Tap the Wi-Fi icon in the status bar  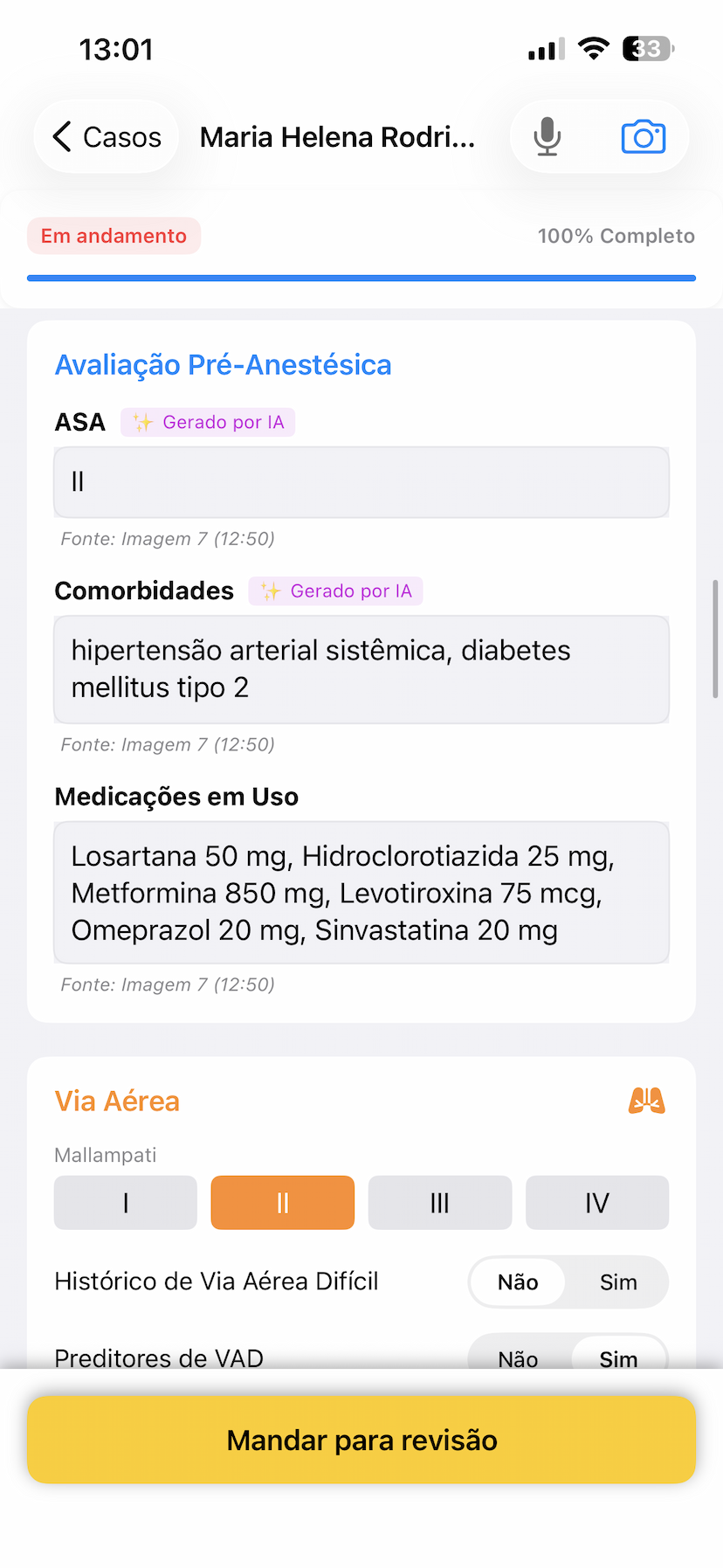tap(593, 49)
